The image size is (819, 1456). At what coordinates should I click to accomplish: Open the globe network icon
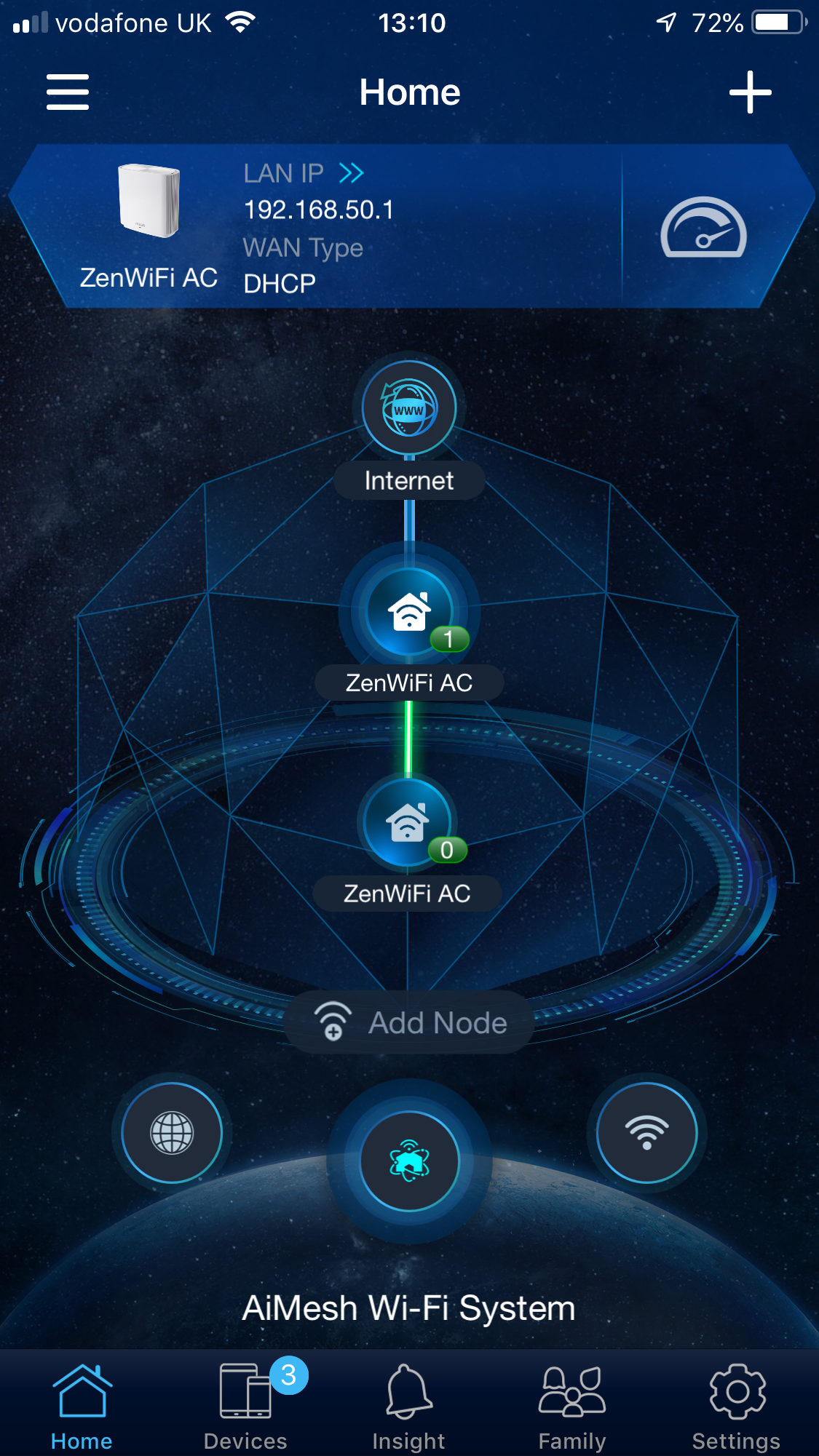coord(172,1133)
